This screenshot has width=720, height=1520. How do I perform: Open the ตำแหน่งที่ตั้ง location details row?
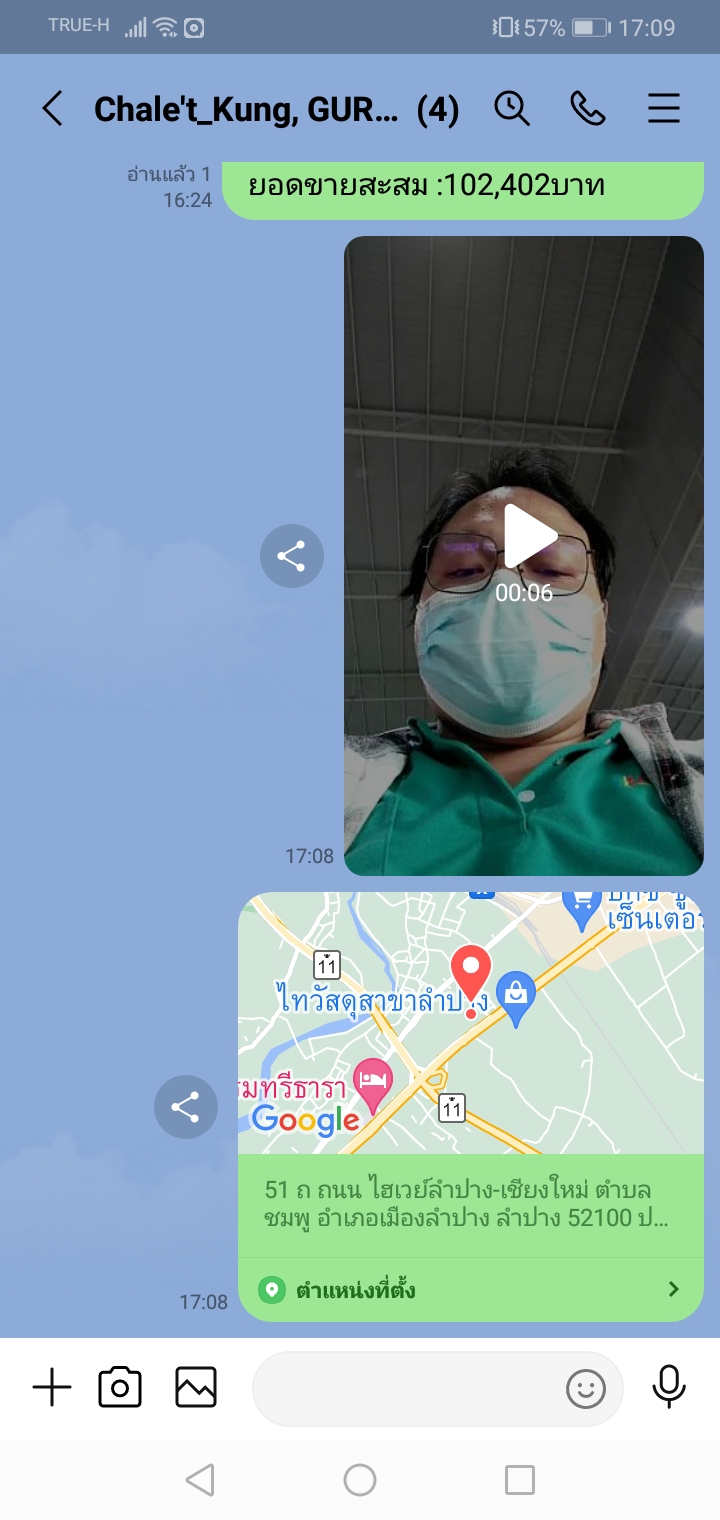470,1289
